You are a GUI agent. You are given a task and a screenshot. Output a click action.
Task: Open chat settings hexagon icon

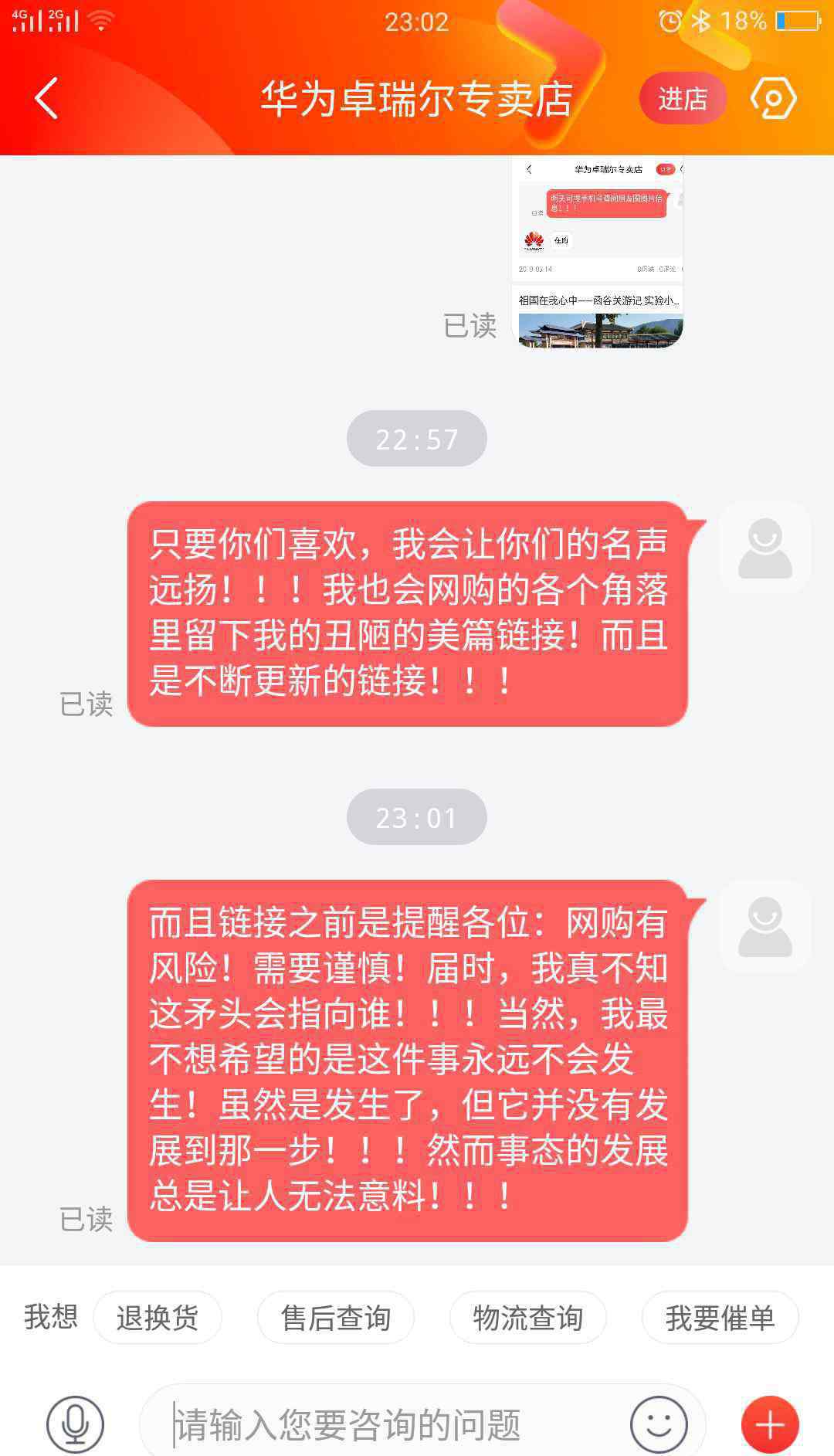pos(773,99)
